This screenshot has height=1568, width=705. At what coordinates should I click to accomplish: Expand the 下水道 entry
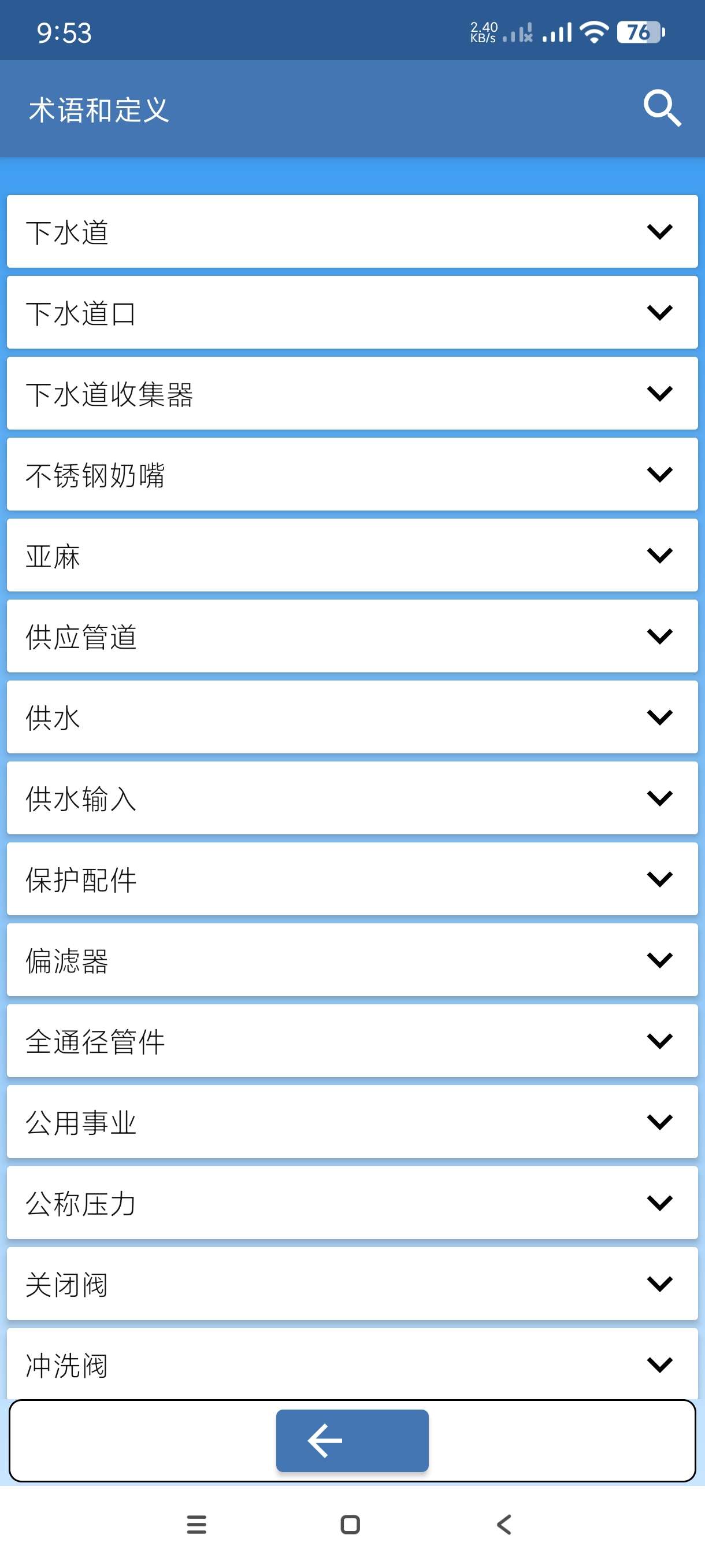659,232
